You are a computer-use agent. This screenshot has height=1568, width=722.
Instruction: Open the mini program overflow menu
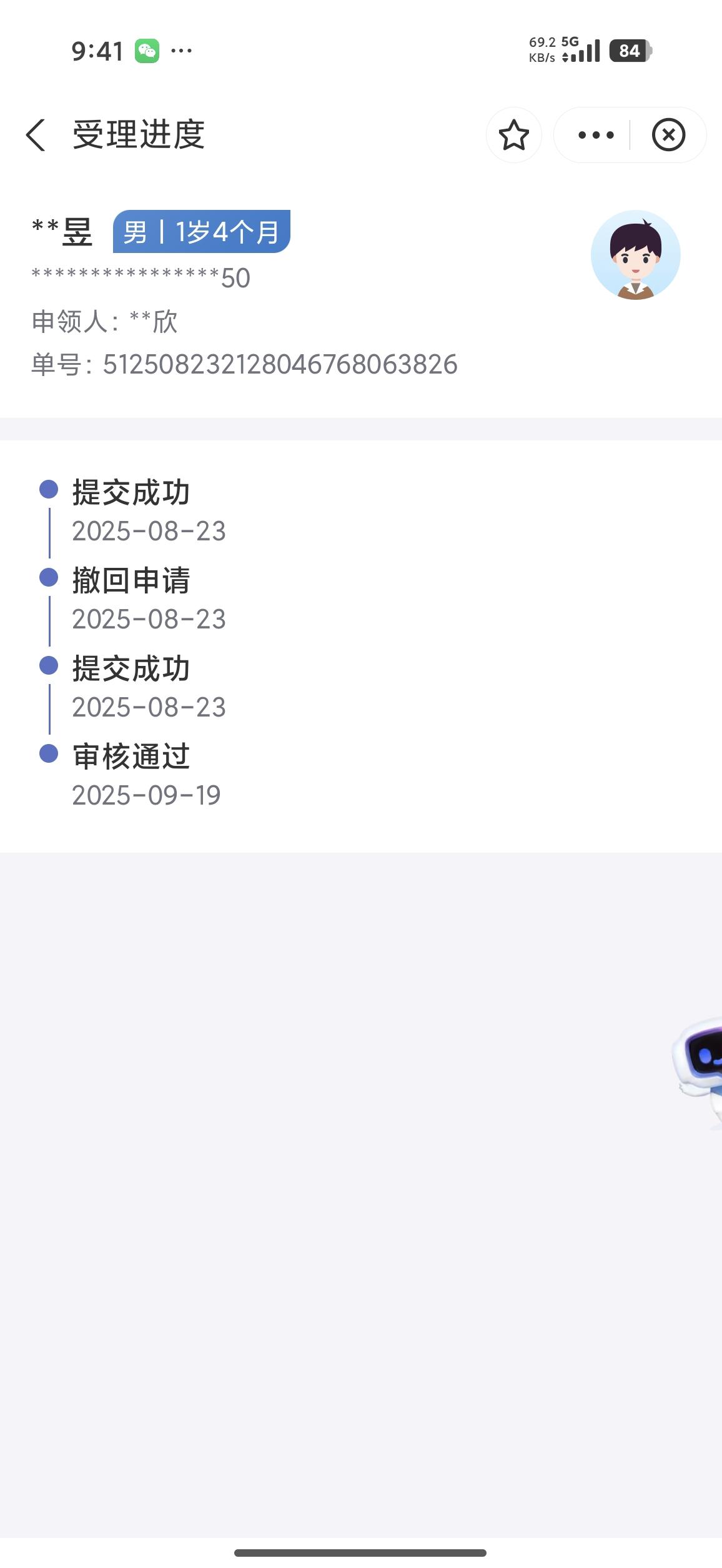595,135
